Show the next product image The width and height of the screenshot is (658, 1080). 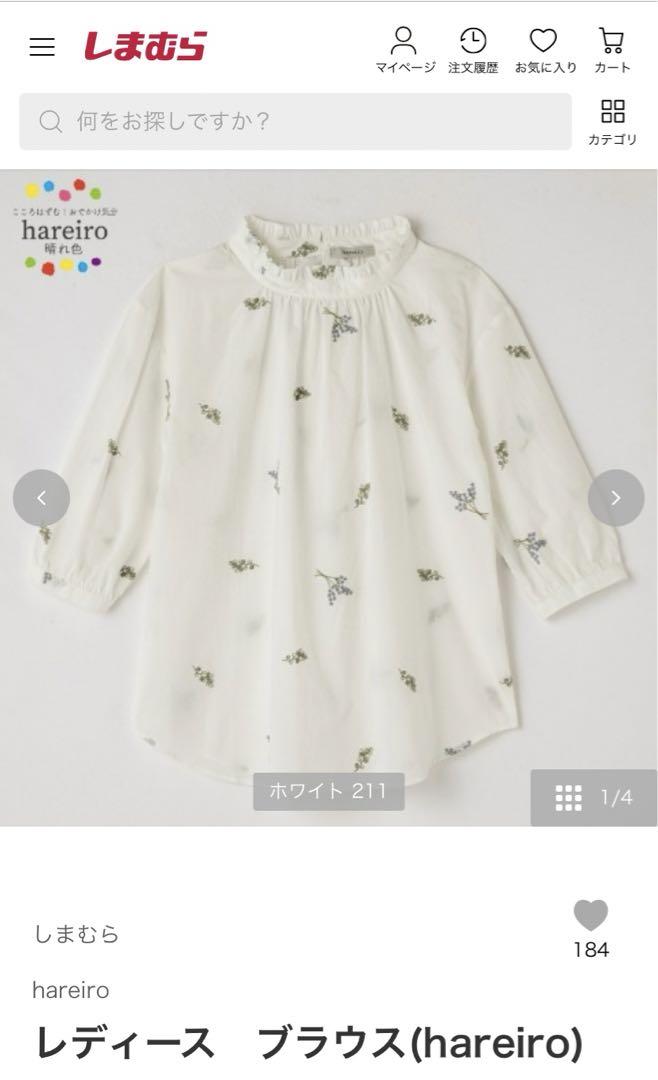click(x=616, y=497)
